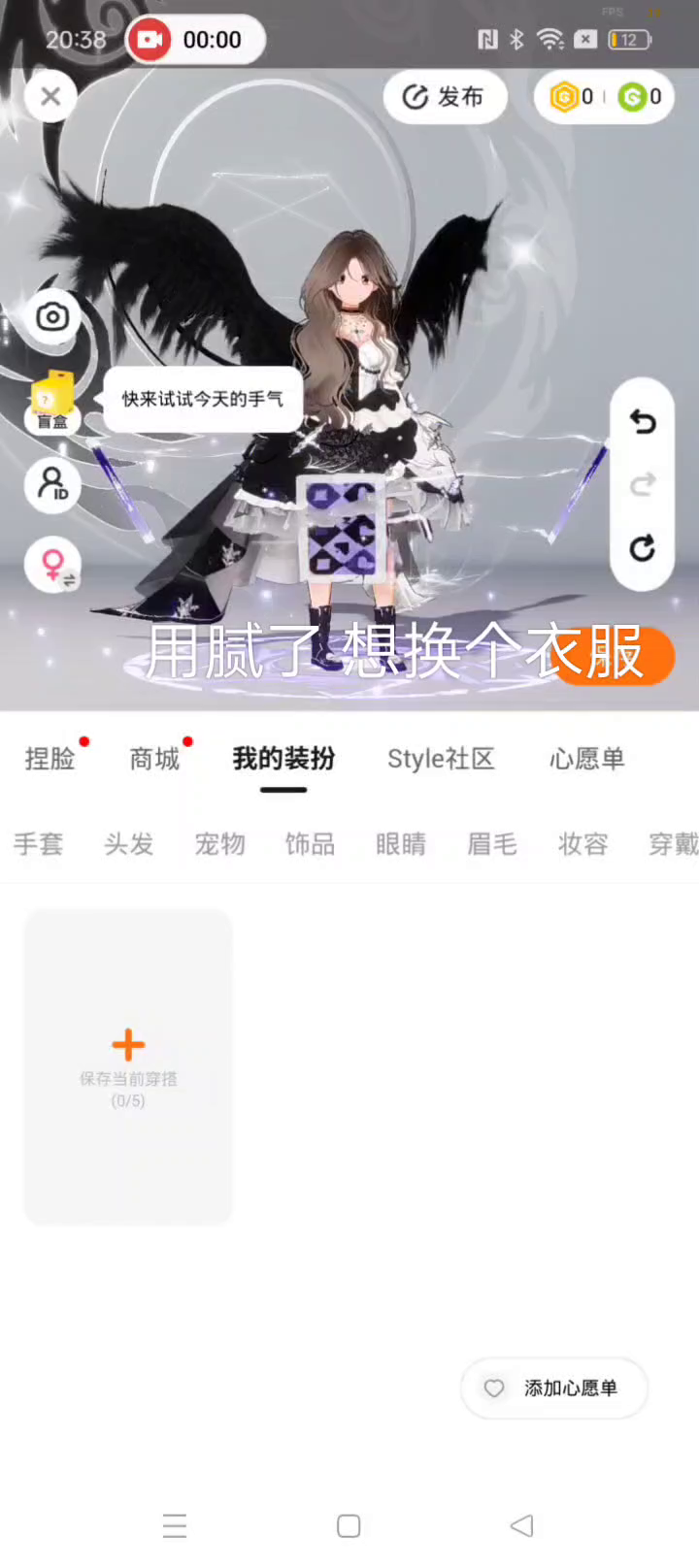This screenshot has height=1568, width=699.
Task: Tap the 发布 publish button
Action: click(x=445, y=97)
